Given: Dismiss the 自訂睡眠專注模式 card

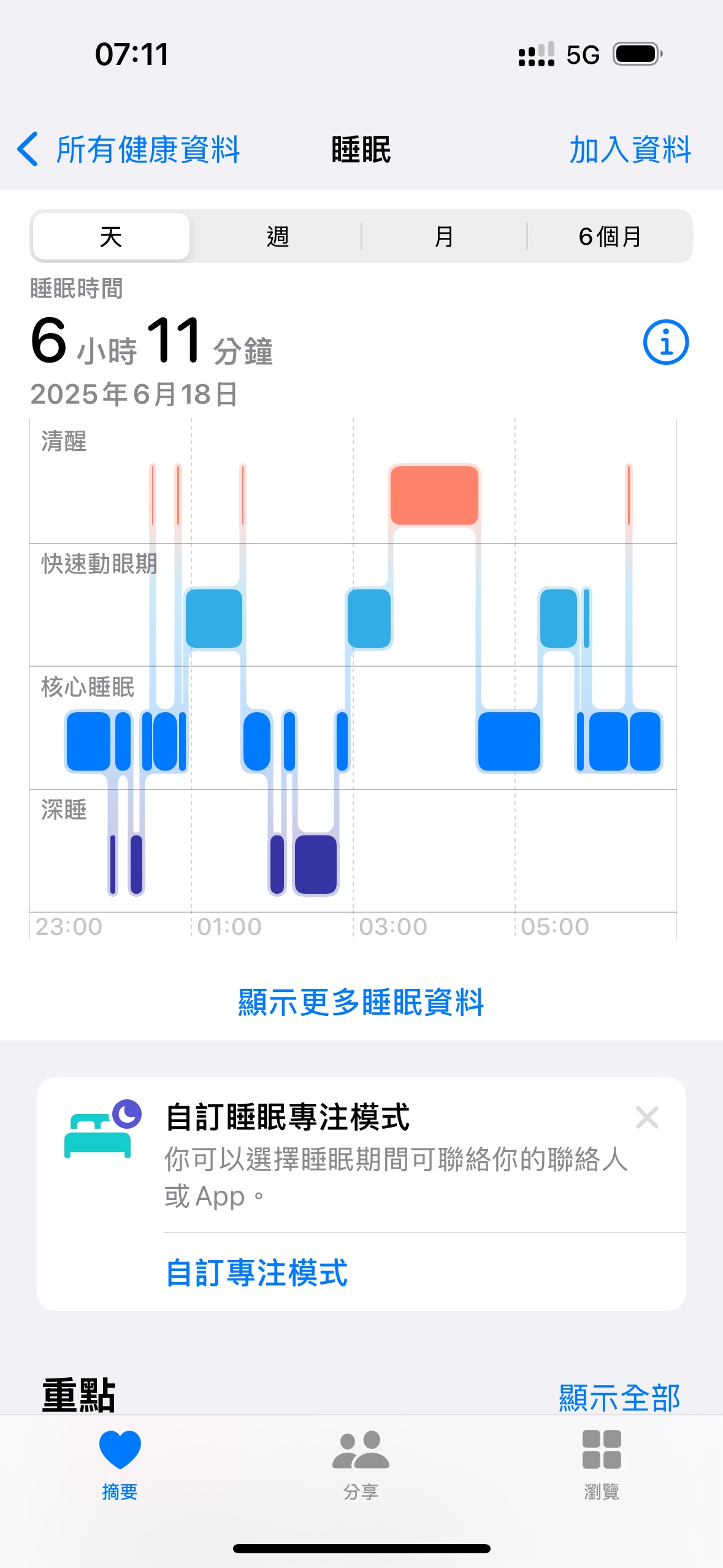Looking at the screenshot, I should (647, 1118).
